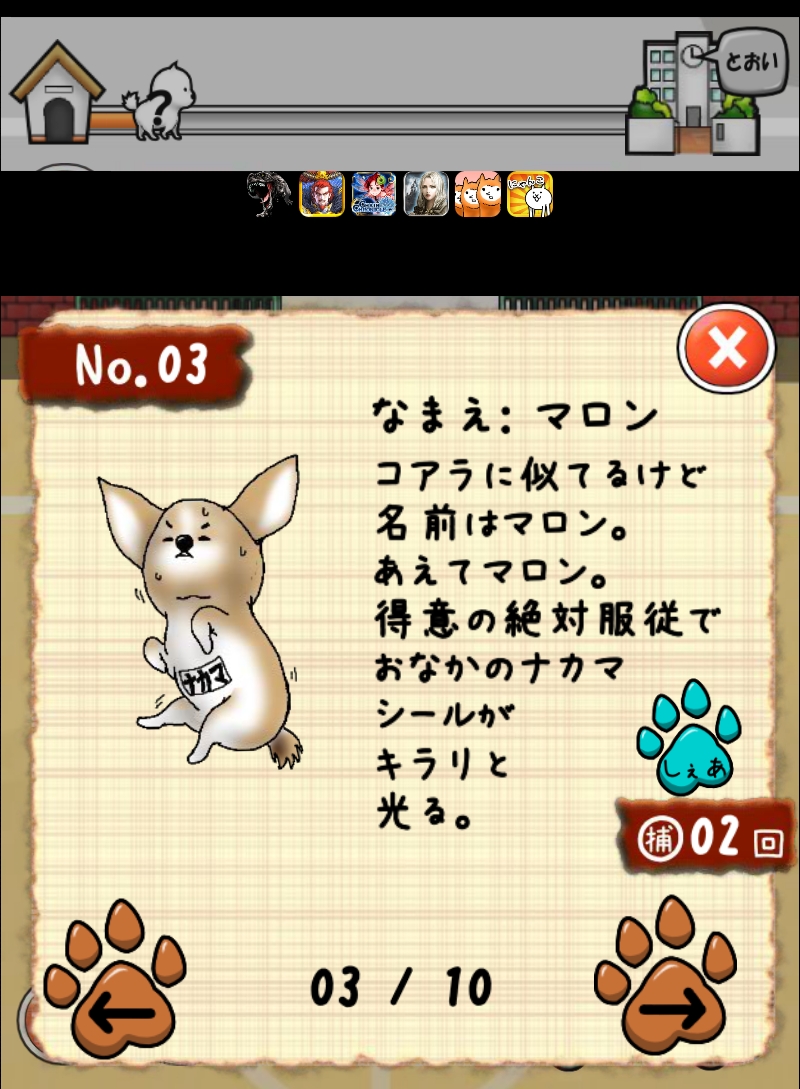Open the red-bearded warrior game ad icon

(322, 194)
